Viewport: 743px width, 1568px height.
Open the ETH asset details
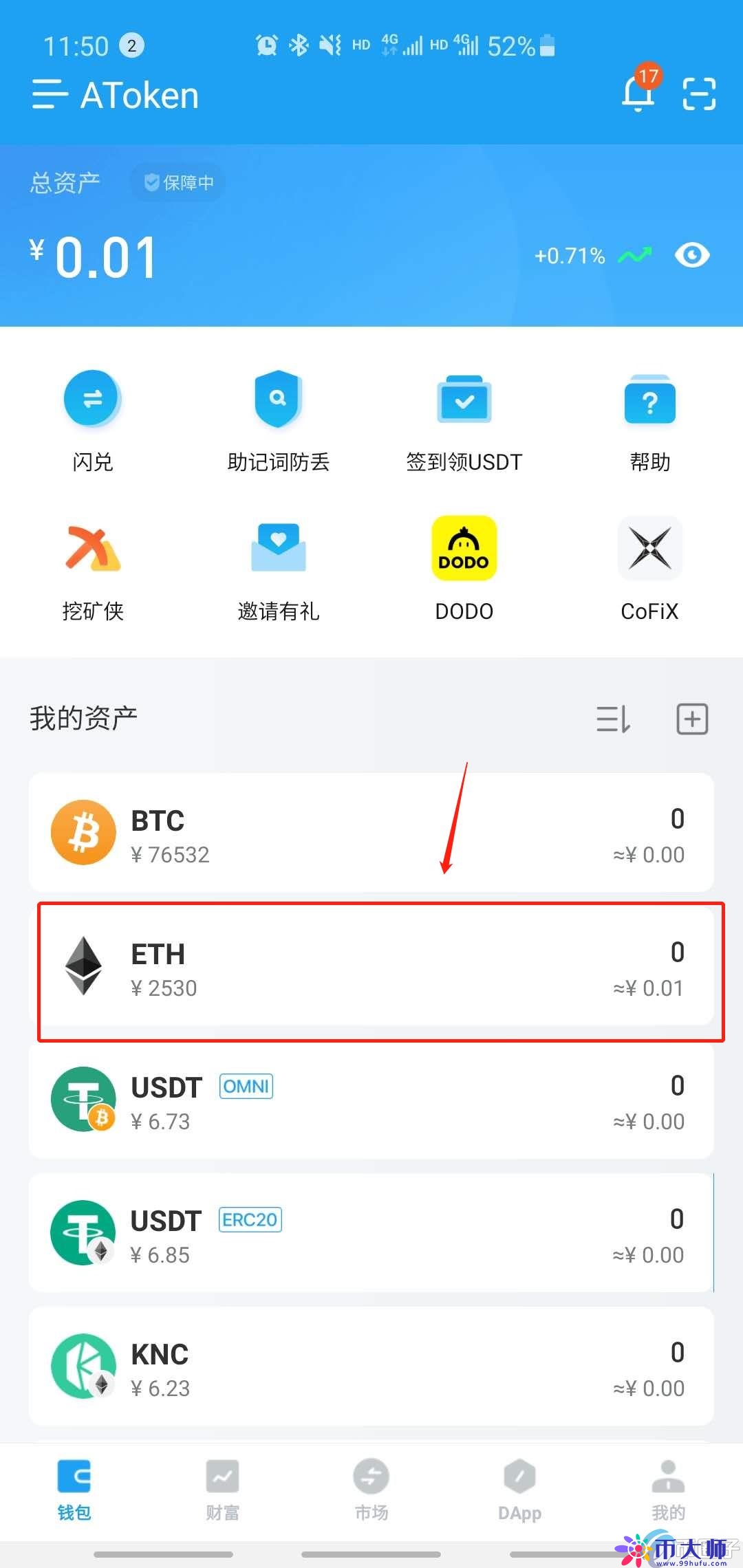pos(371,966)
